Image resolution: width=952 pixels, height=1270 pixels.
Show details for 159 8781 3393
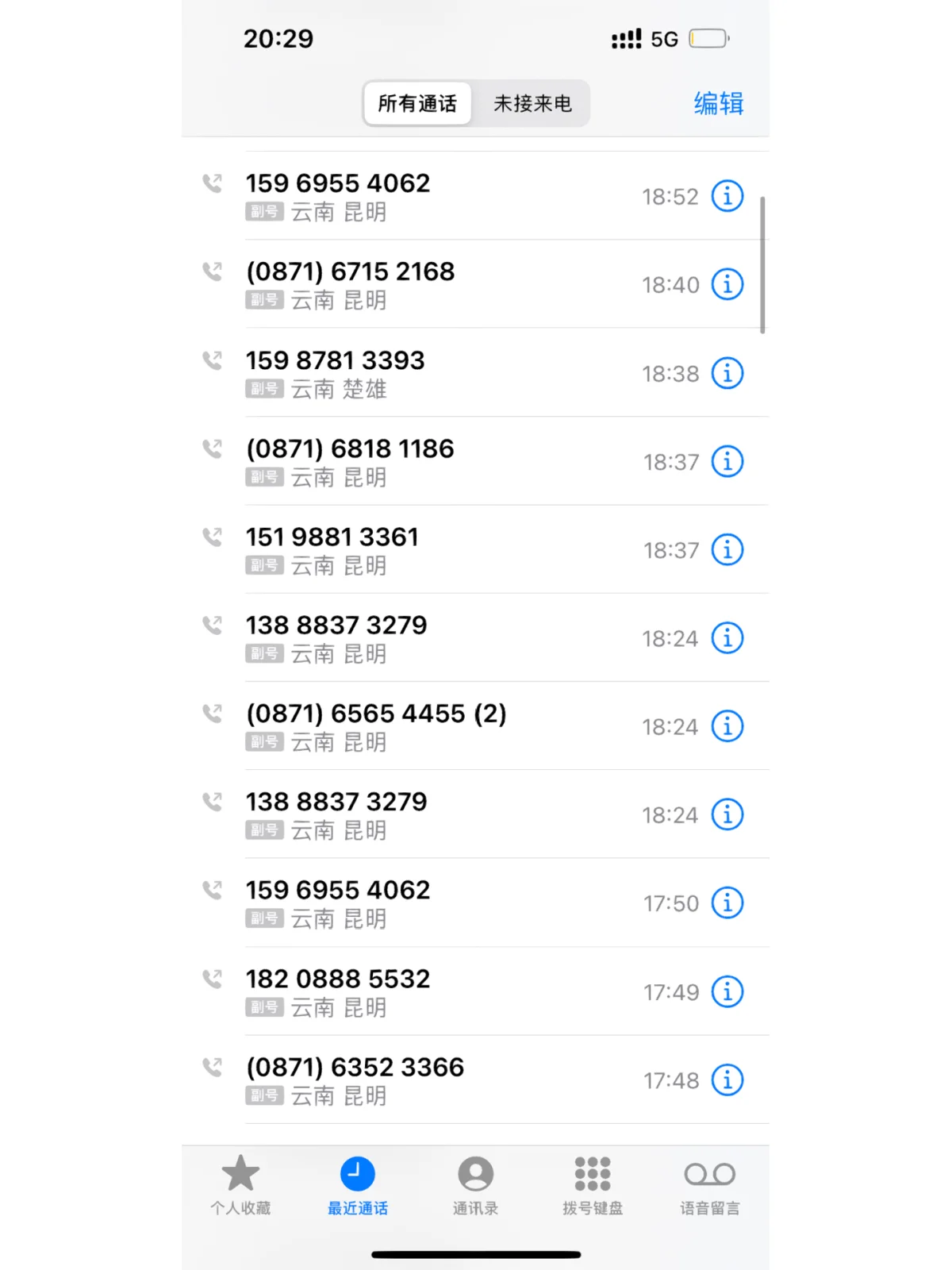727,373
